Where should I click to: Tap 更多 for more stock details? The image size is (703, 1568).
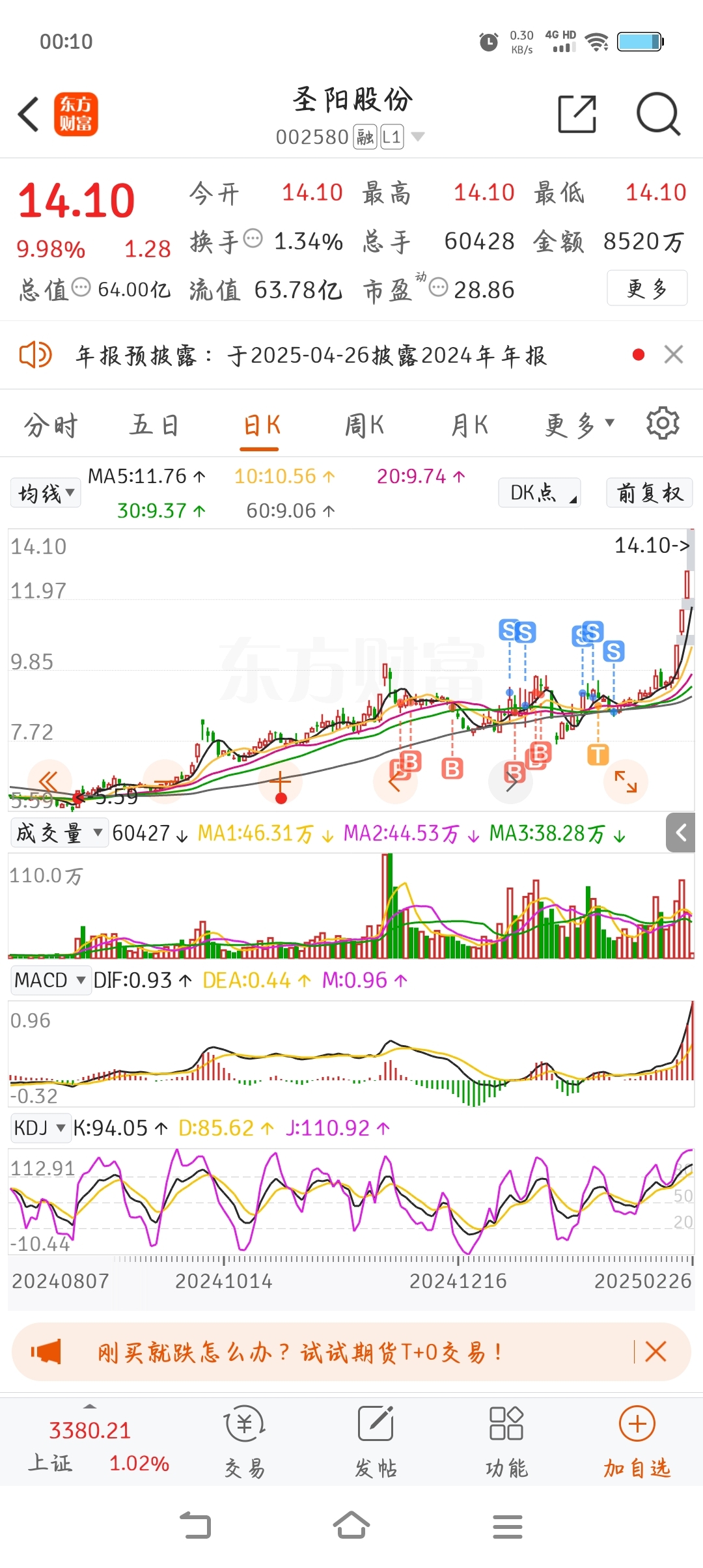pos(647,288)
